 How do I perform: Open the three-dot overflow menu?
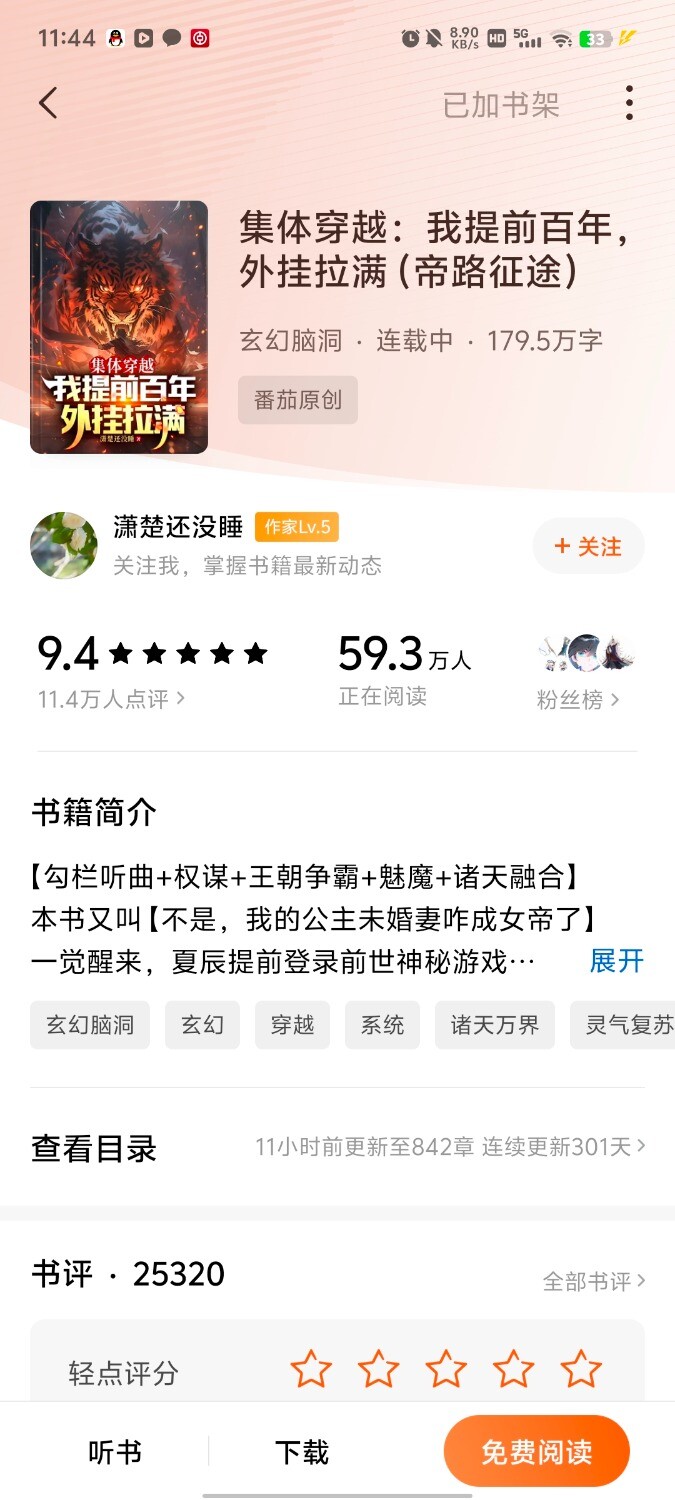coord(628,103)
